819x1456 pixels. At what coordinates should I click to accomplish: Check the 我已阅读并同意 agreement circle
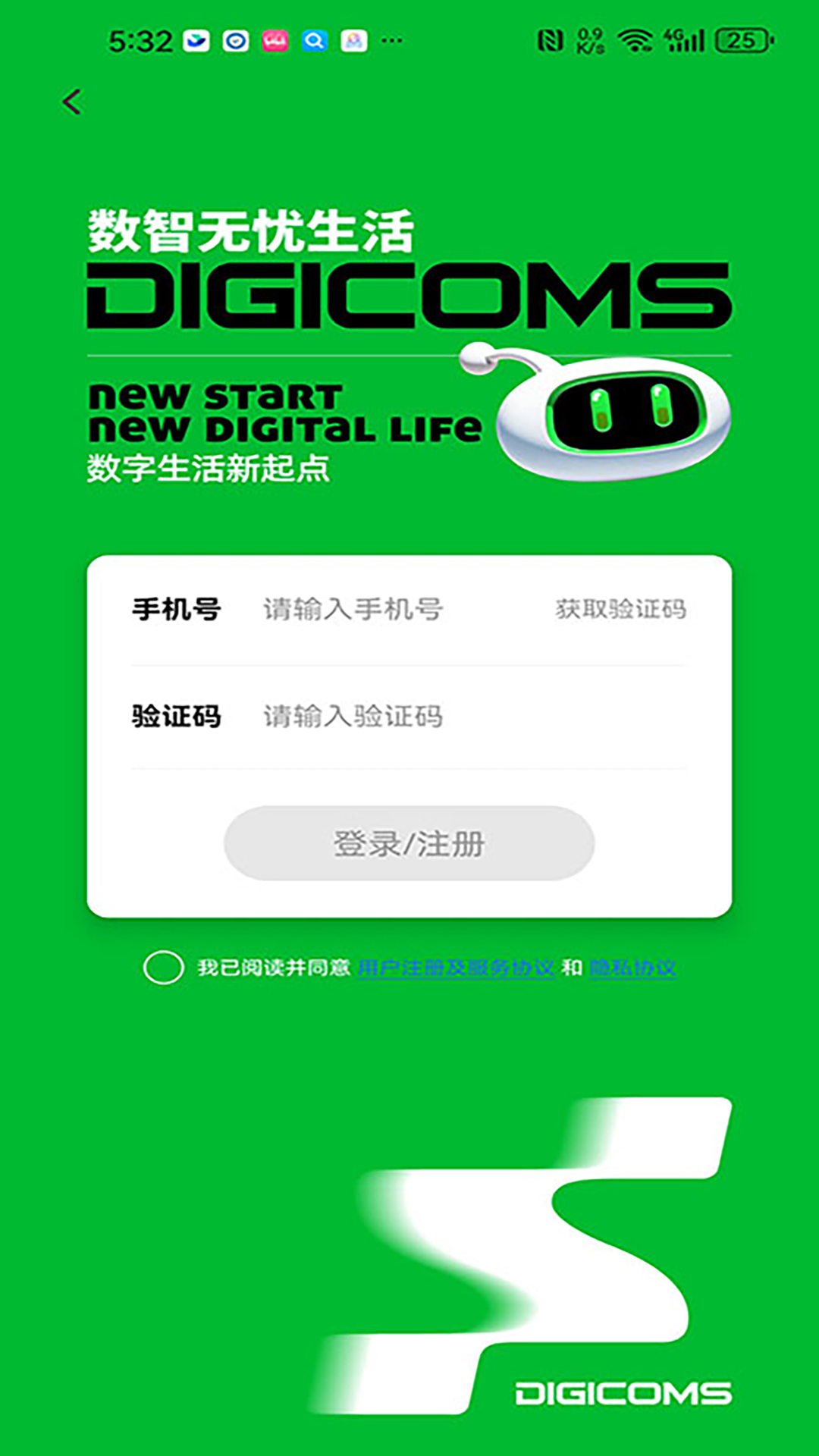pos(164,967)
